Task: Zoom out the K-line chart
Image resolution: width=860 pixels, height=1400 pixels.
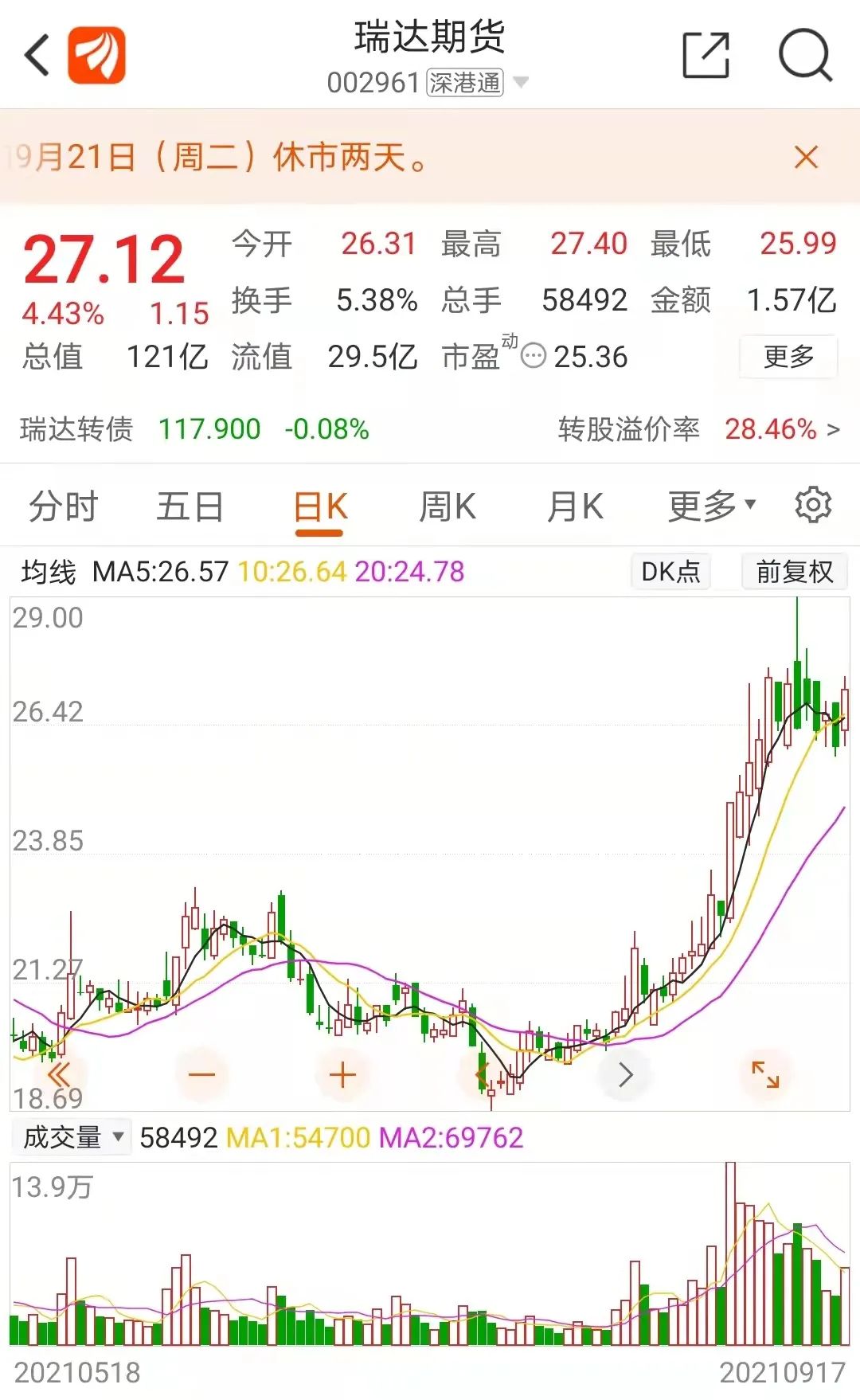Action: [202, 1075]
